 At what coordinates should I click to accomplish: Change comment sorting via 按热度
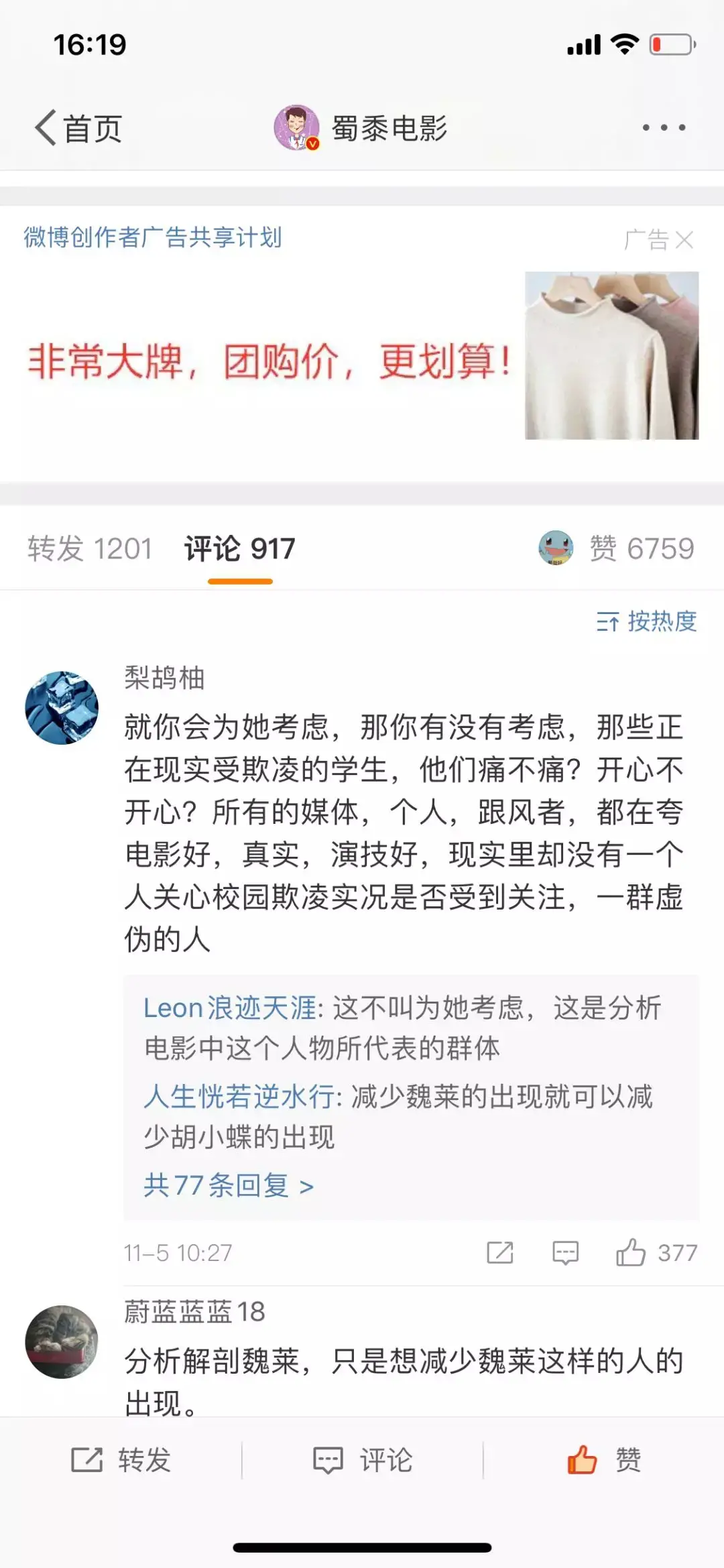pos(646,621)
